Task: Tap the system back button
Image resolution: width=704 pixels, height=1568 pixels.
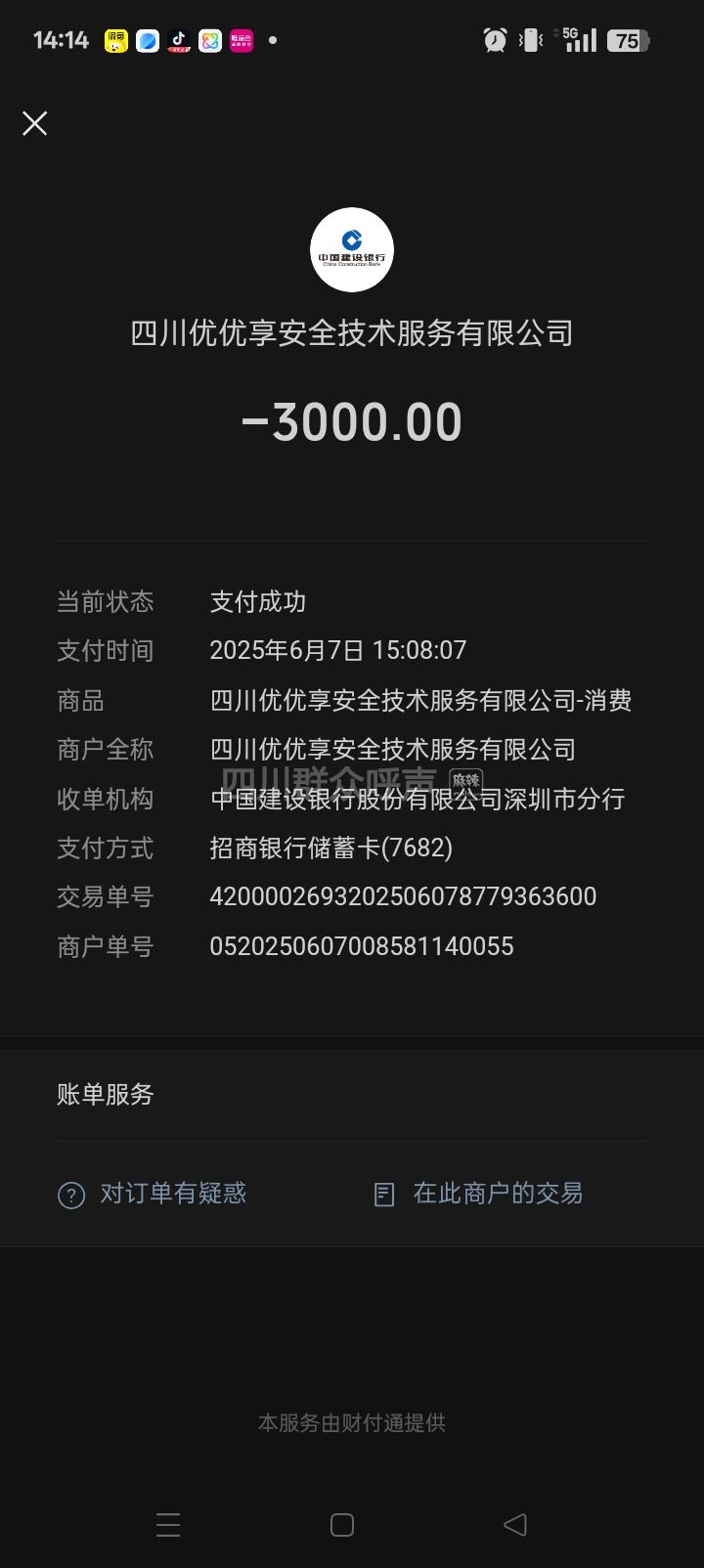Action: pos(515,1524)
